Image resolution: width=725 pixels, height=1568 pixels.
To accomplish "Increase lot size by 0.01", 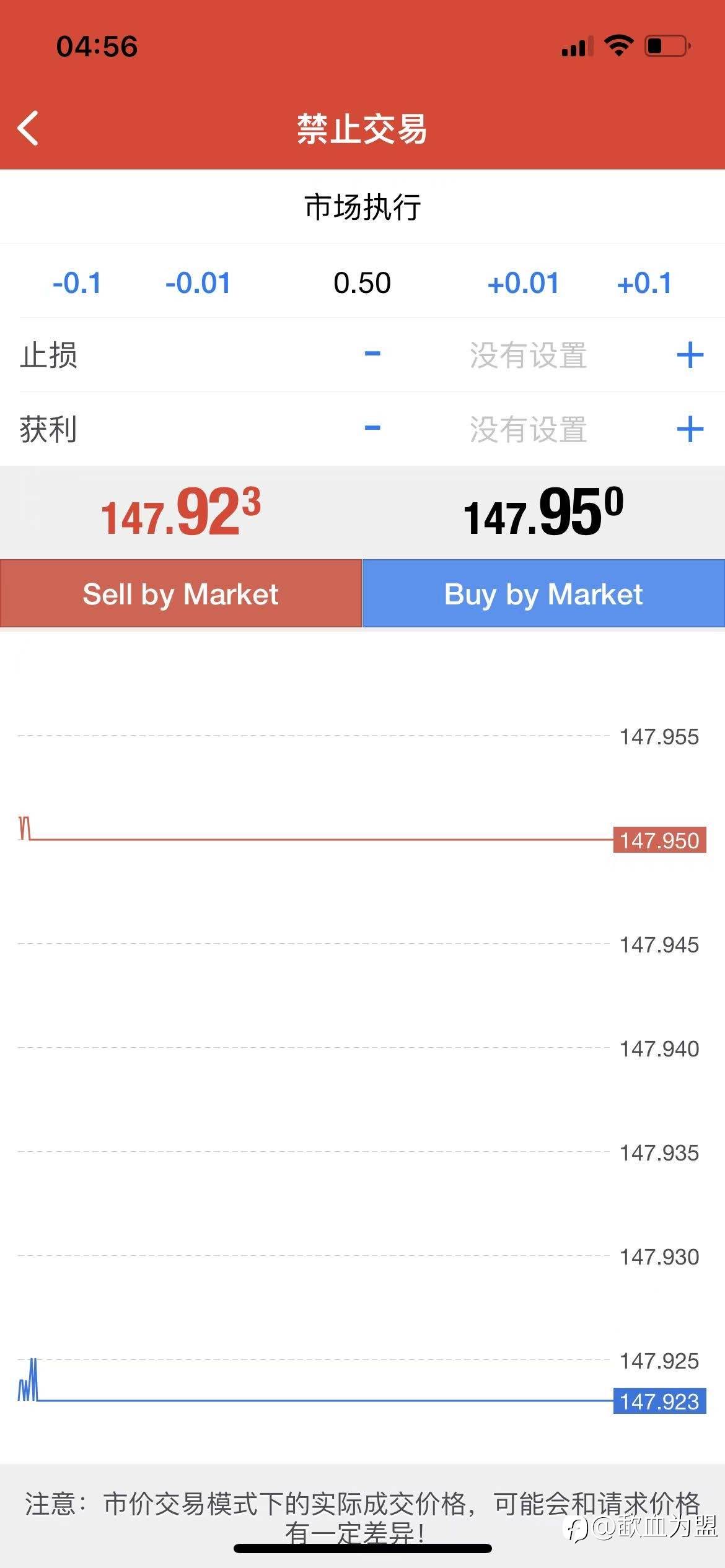I will click(x=524, y=284).
